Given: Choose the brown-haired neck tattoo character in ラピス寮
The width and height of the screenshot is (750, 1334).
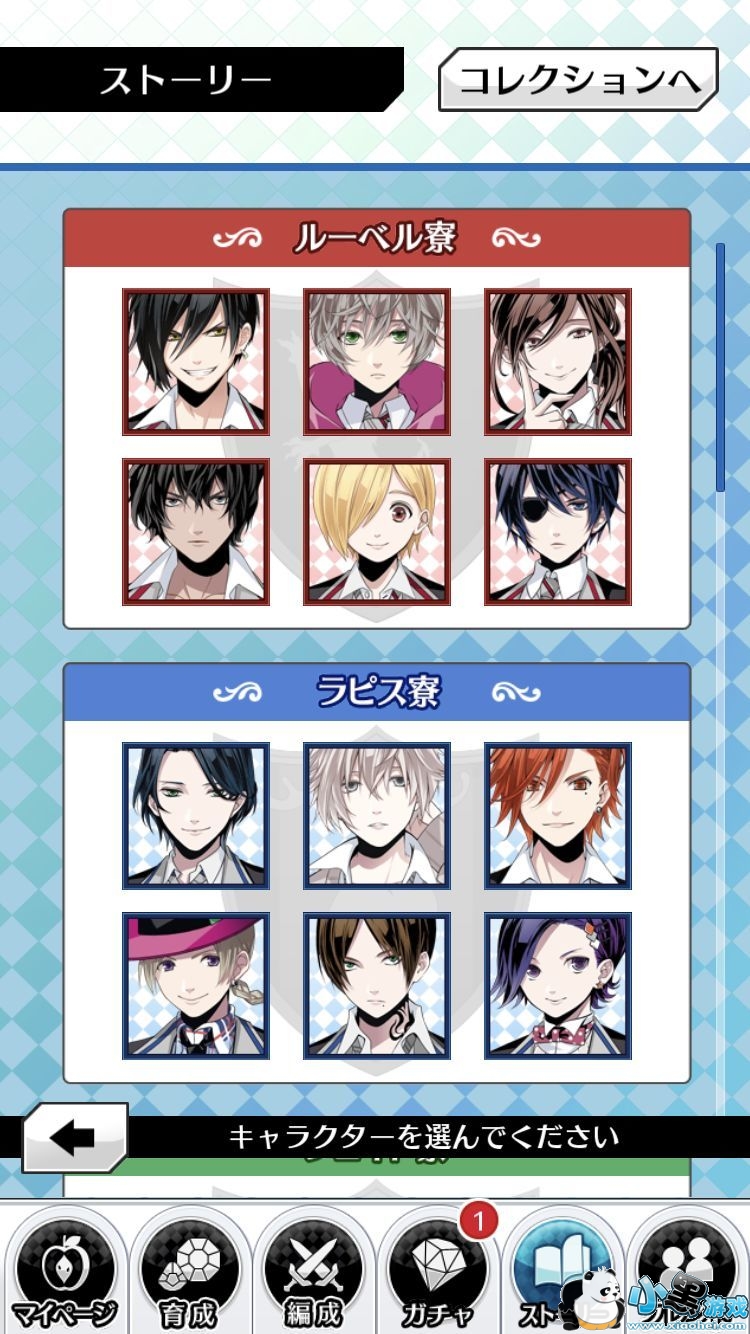Looking at the screenshot, I should click(x=377, y=986).
